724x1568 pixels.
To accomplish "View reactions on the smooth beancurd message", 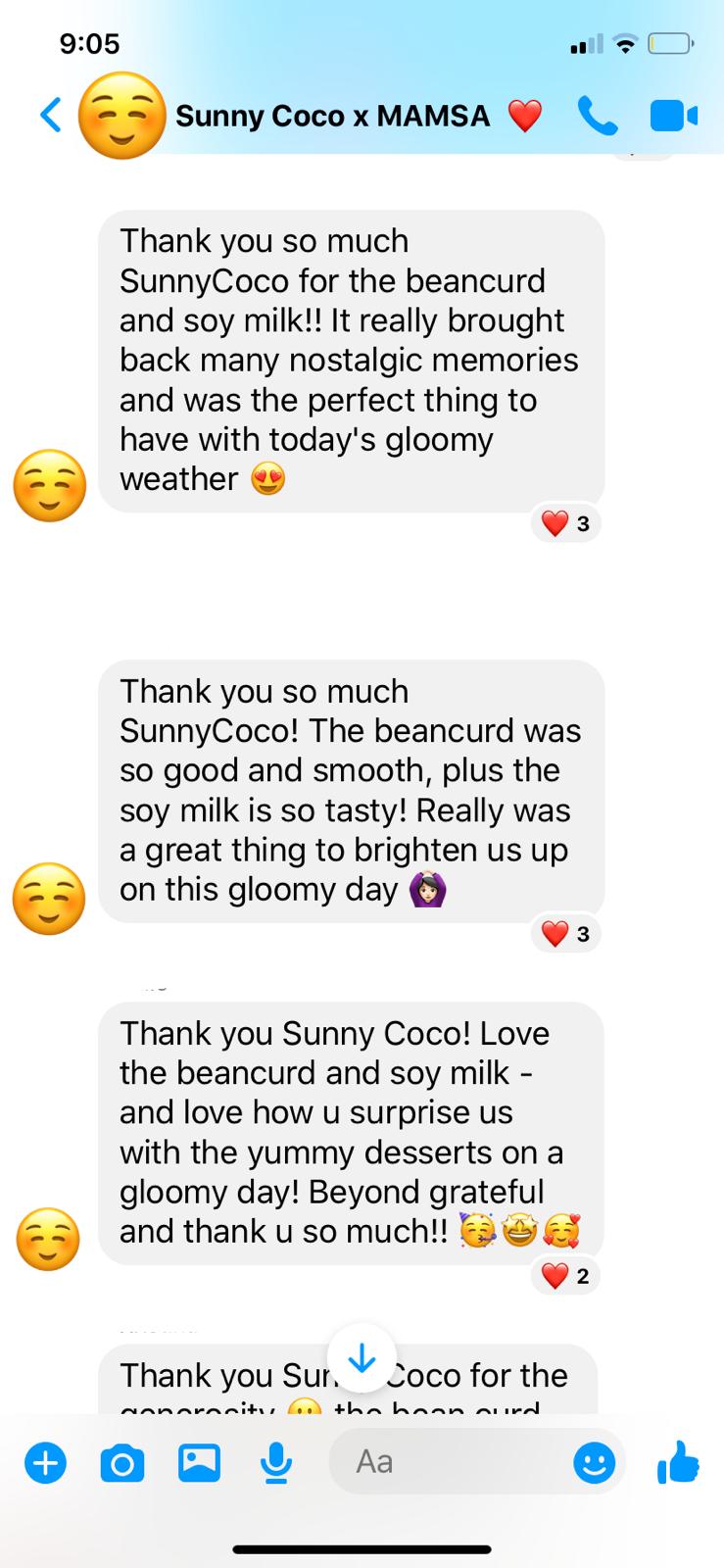I will (566, 934).
